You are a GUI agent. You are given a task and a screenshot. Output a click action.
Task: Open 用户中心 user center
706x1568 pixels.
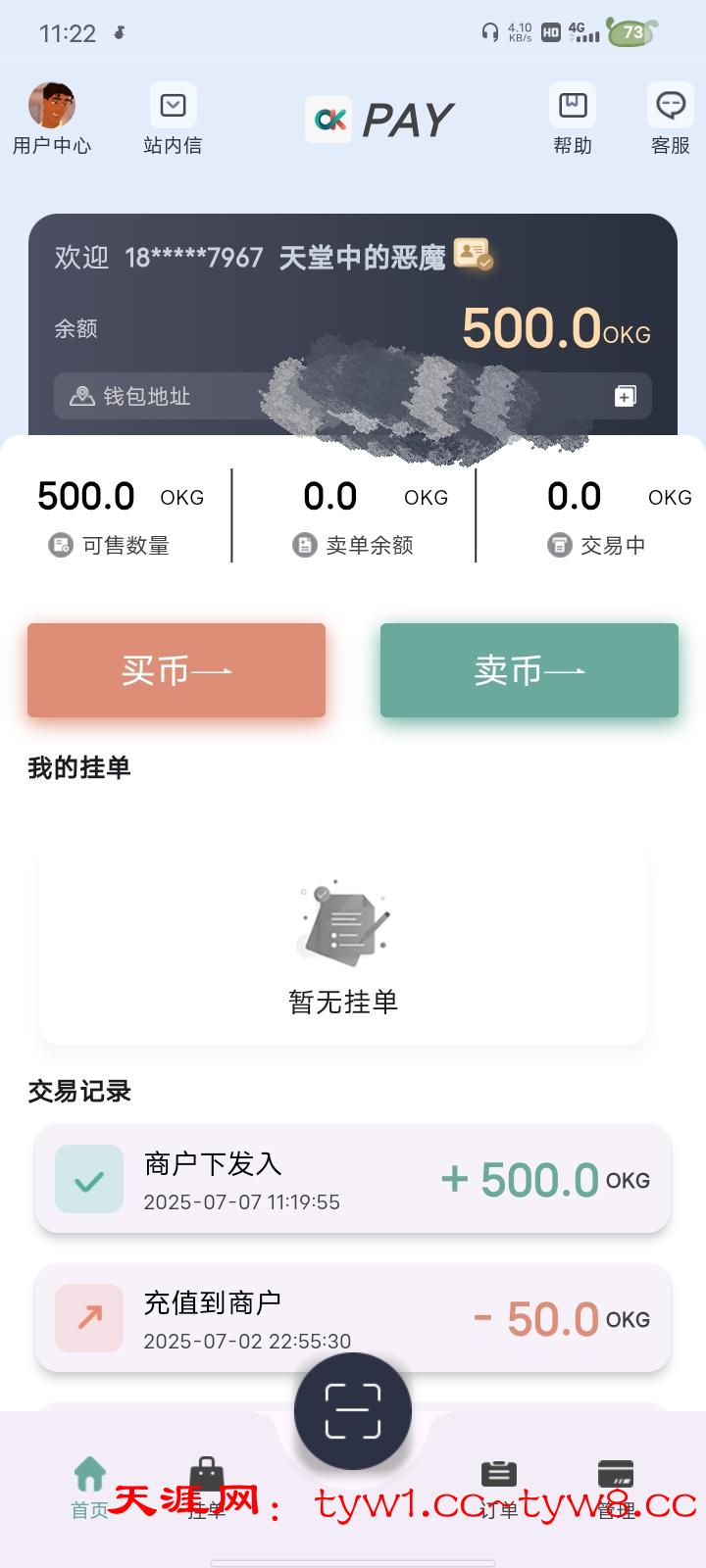[x=52, y=119]
